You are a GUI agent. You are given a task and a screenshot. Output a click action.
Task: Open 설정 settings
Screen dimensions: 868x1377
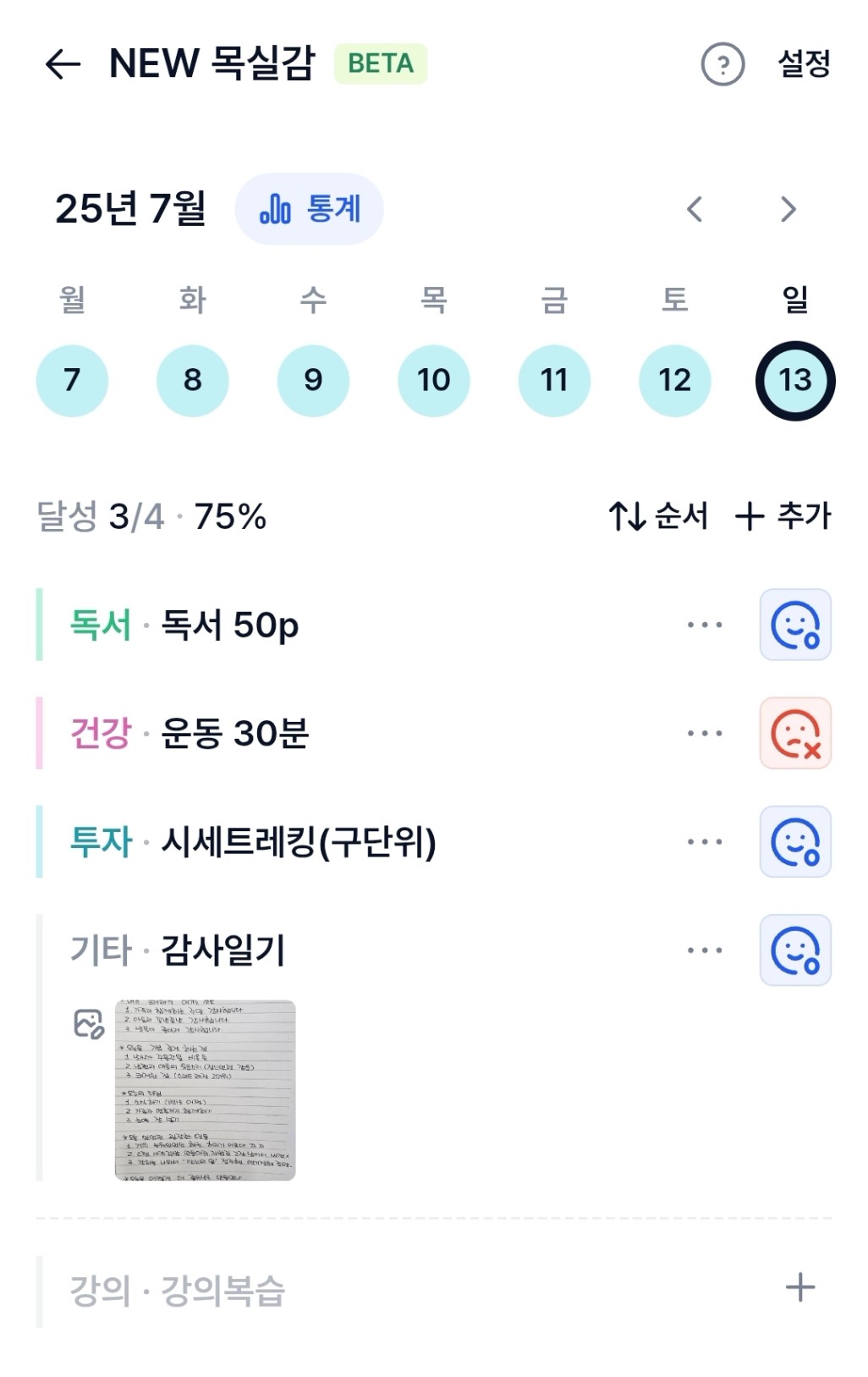click(x=804, y=64)
